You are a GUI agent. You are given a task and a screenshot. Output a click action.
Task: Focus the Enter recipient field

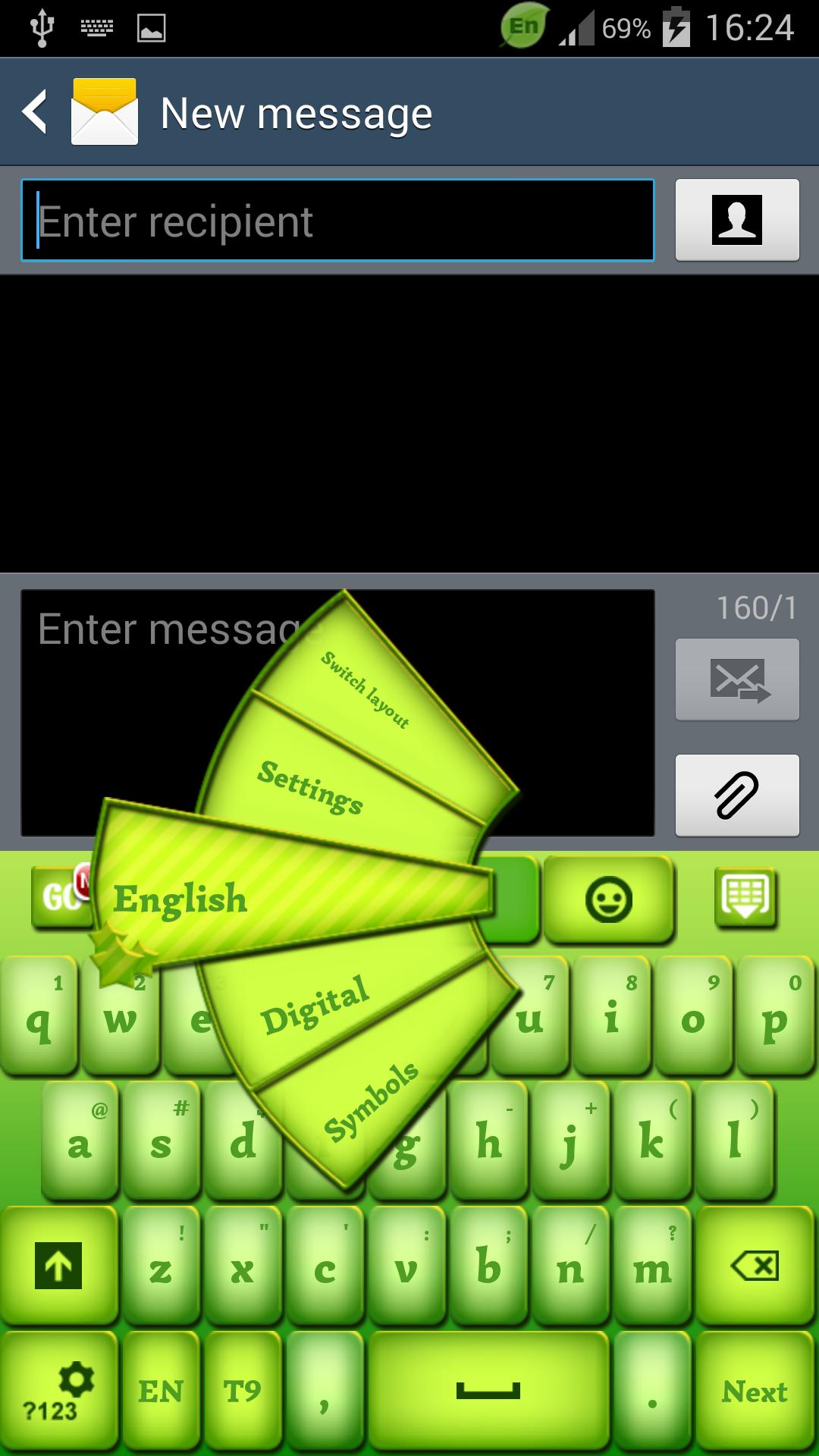coord(337,221)
